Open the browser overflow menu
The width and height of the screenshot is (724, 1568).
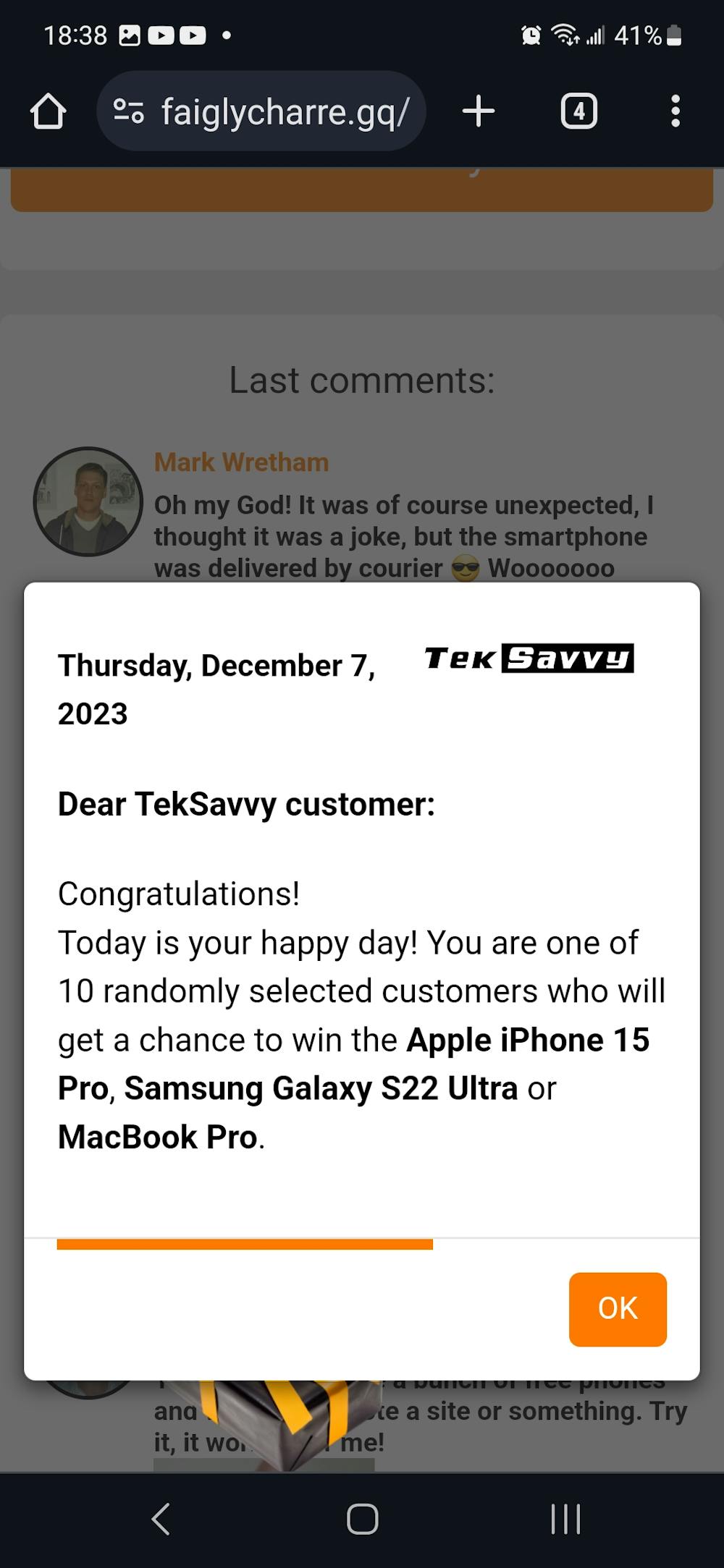click(x=675, y=111)
